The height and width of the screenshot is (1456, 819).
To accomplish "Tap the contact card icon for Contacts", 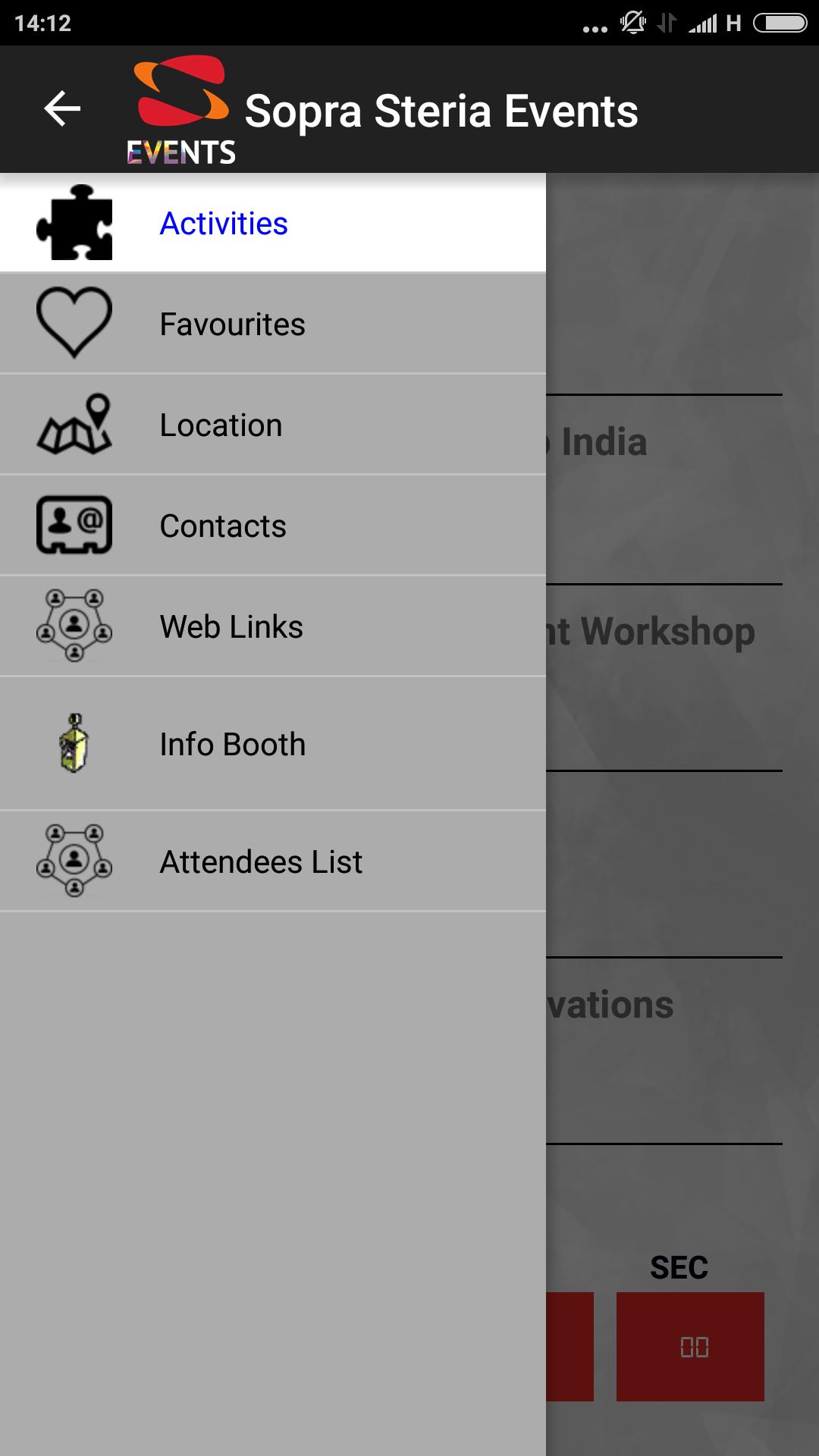I will (74, 526).
